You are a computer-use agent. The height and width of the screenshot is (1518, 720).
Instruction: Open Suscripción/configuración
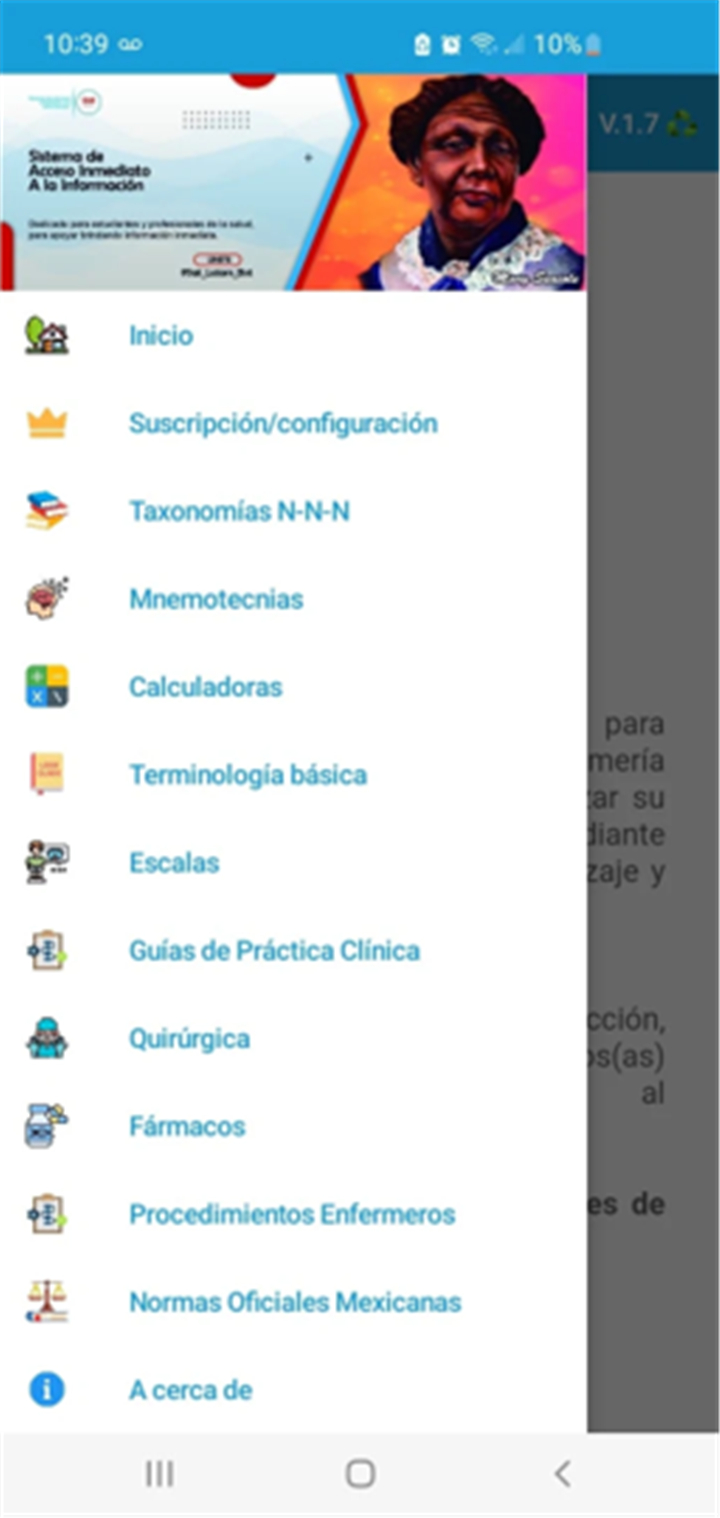(293, 424)
